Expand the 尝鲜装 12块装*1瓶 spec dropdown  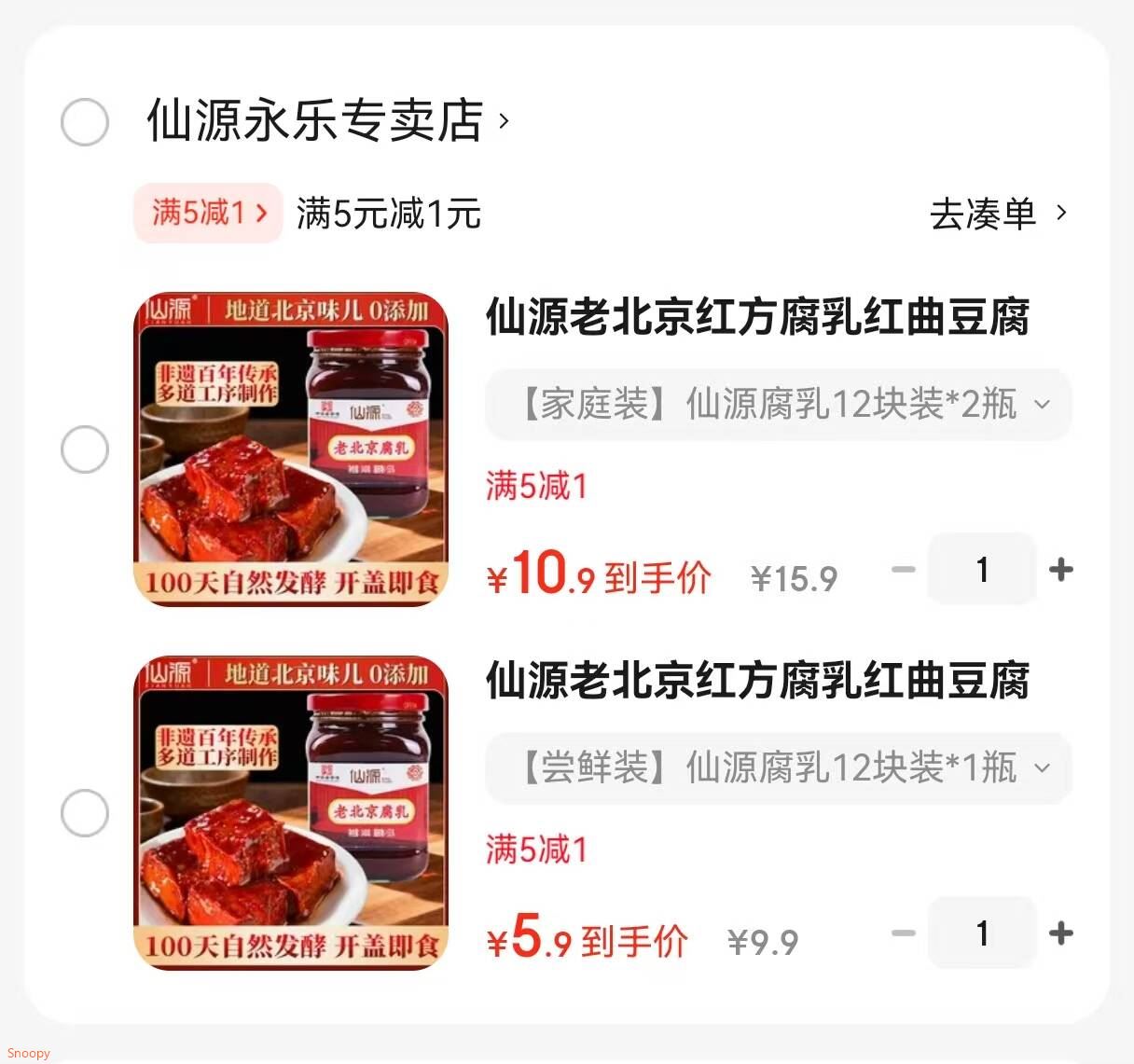point(778,768)
